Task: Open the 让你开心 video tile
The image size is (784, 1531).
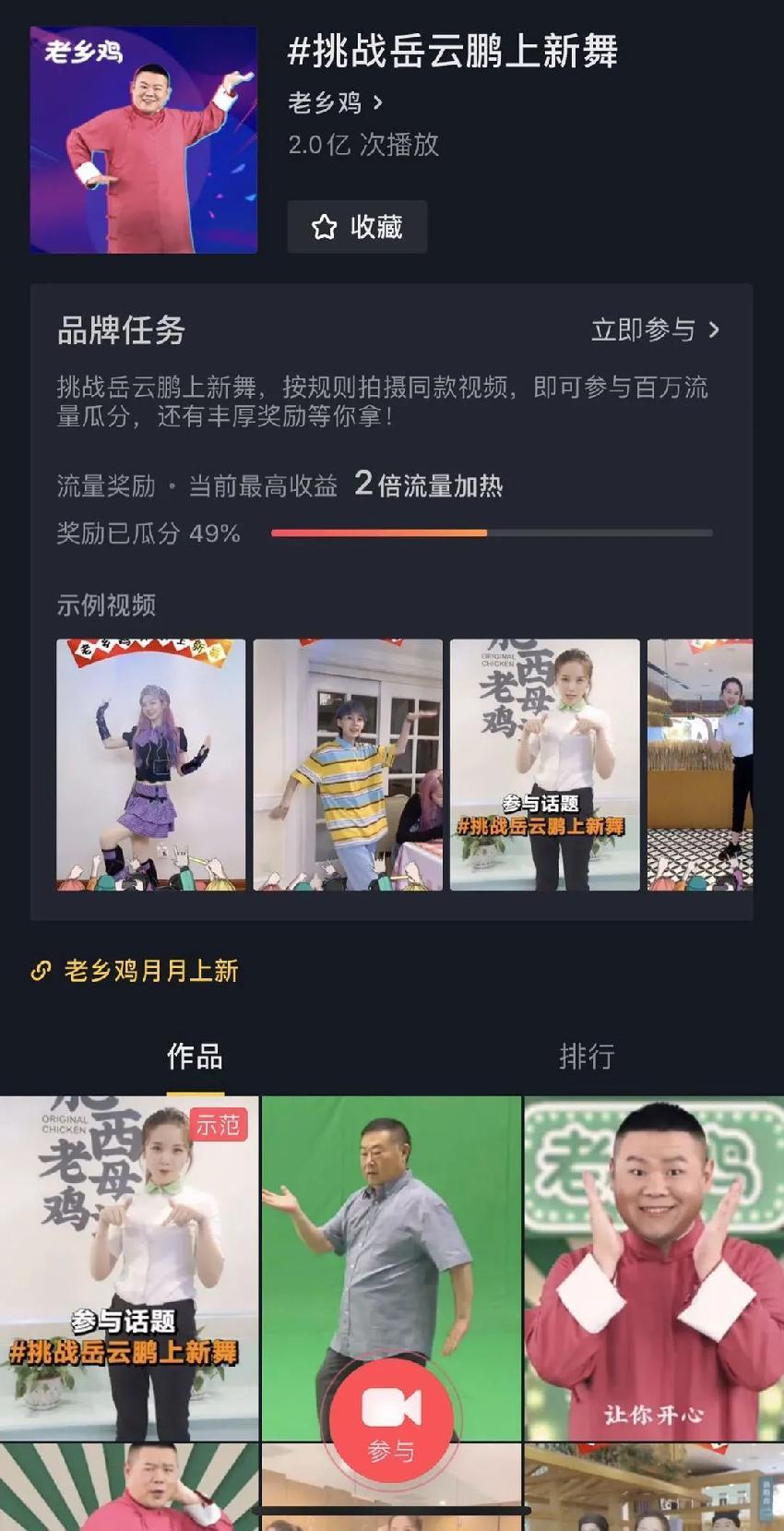Action: (x=654, y=1269)
